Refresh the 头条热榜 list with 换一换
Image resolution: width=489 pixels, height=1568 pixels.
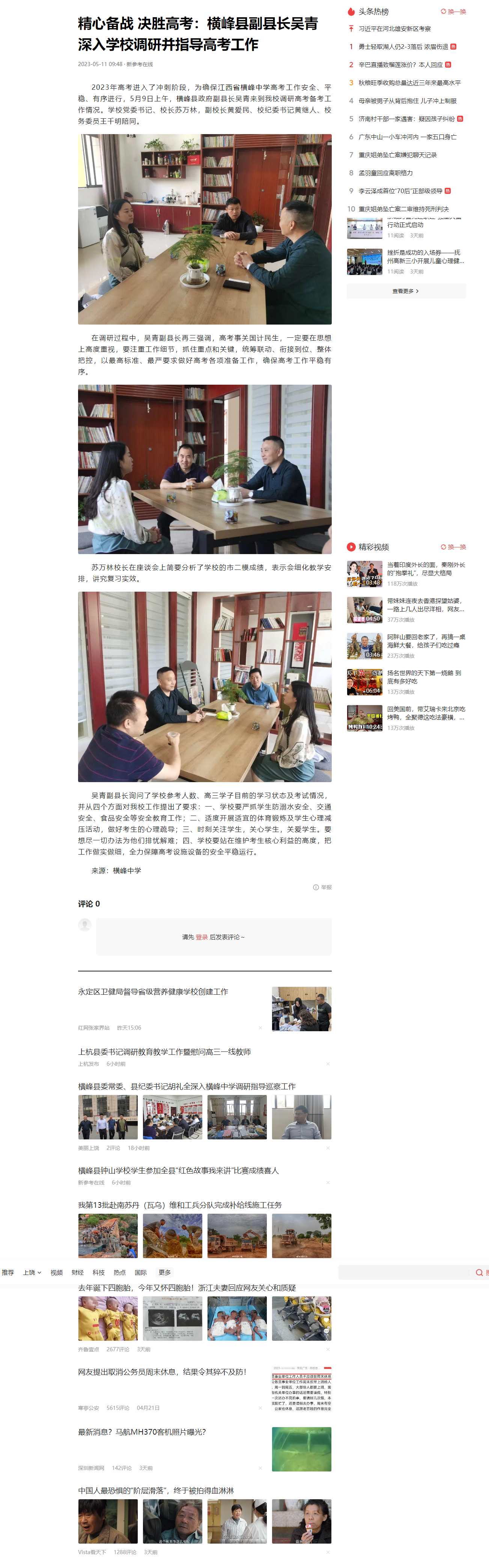coord(454,12)
